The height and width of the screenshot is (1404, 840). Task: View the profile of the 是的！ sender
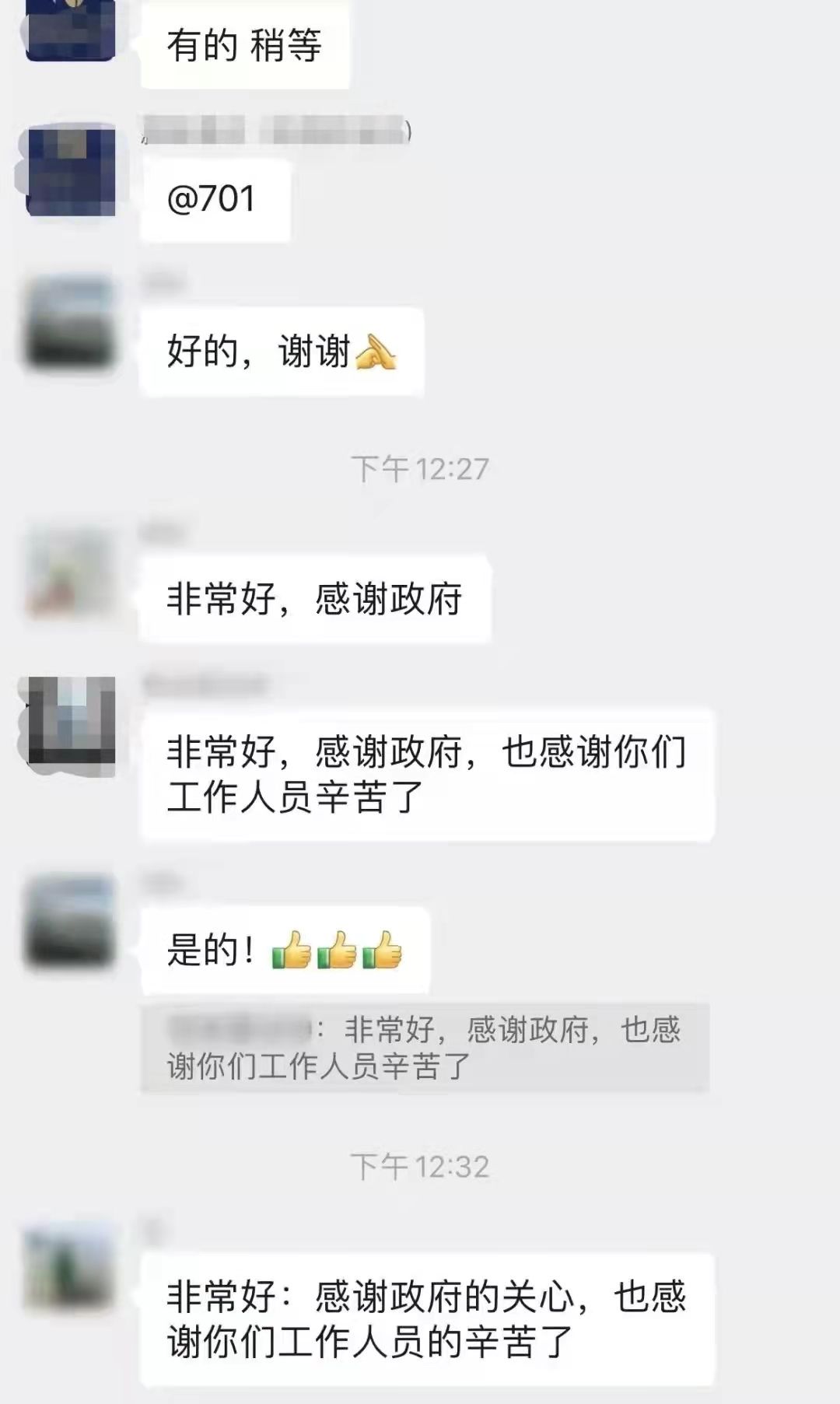(x=71, y=923)
